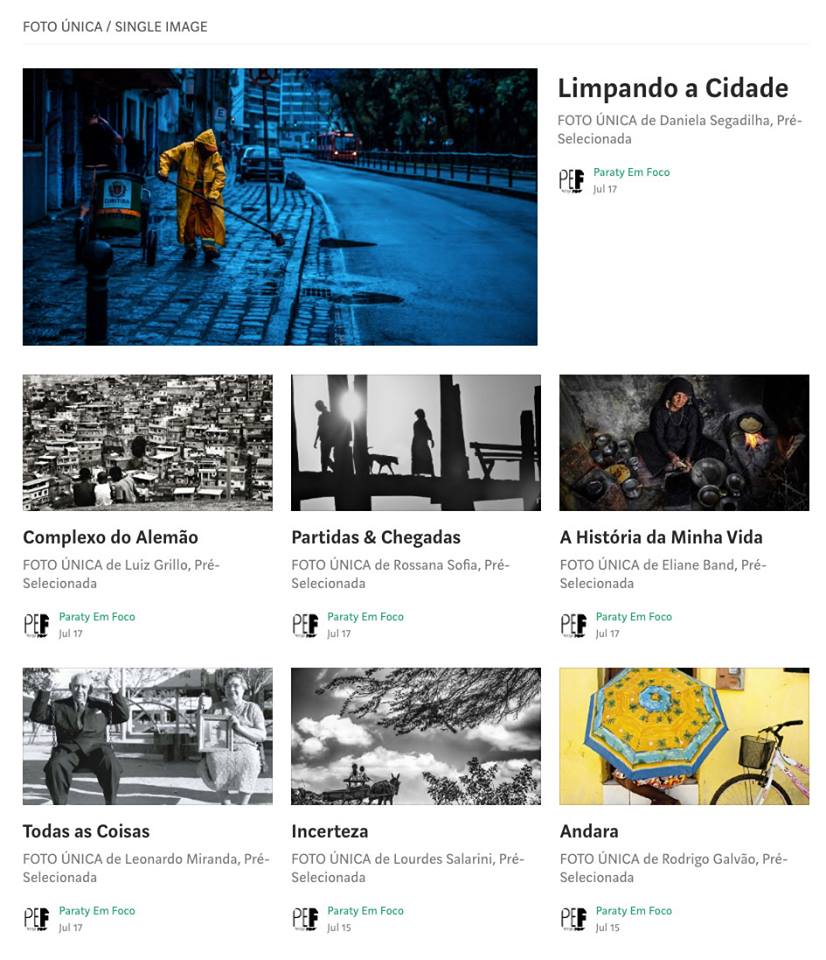
Task: Open Paraty Em Foco link under Partidas & Chegadas
Action: [365, 617]
